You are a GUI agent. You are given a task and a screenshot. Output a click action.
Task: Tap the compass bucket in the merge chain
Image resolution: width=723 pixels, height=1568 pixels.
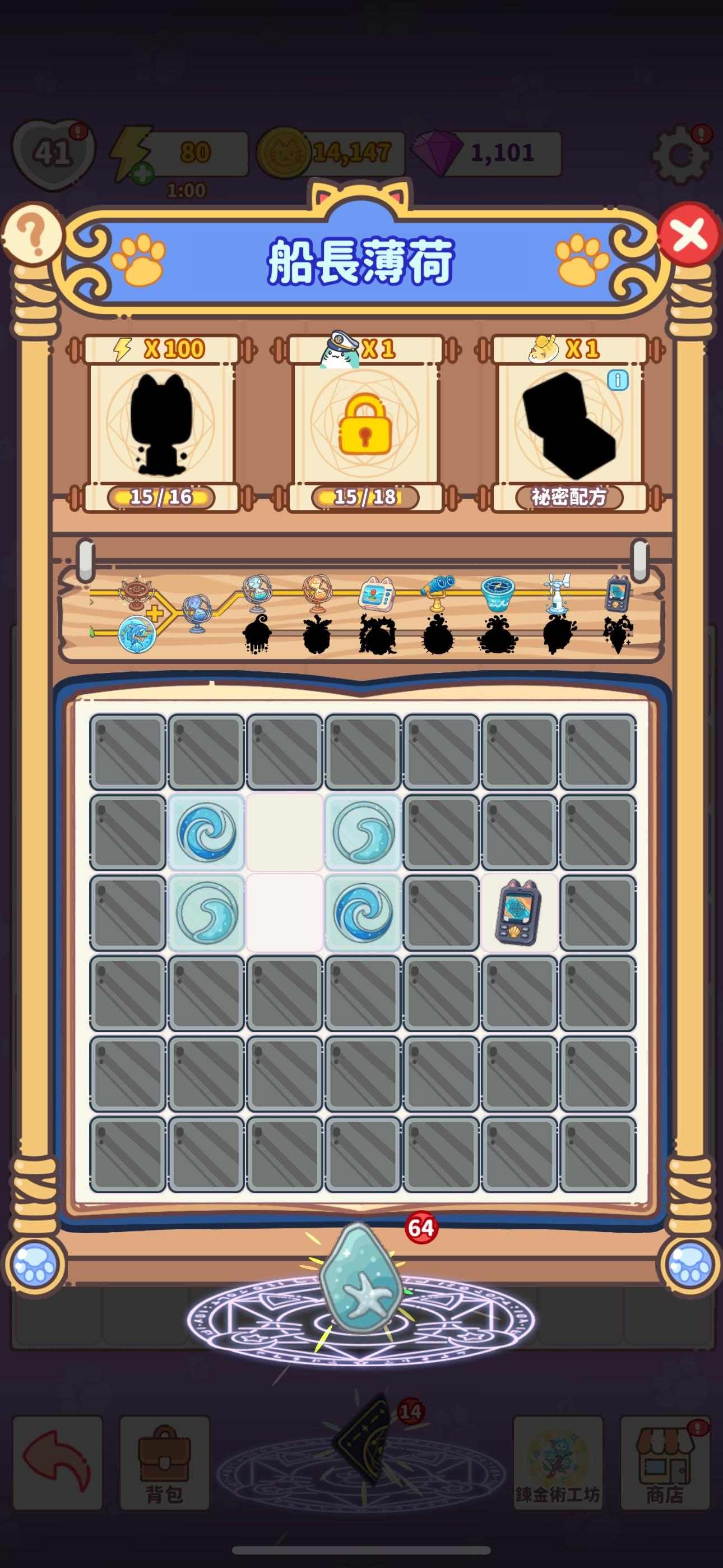(x=497, y=594)
